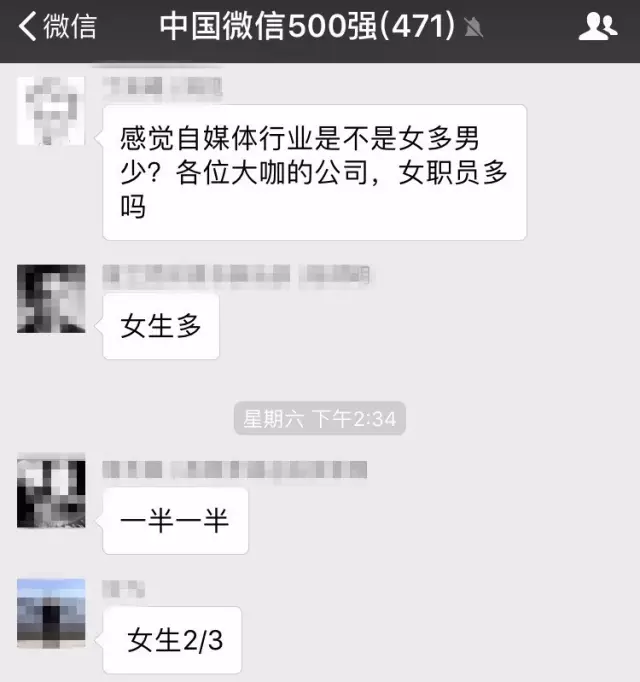Open avatar of sender asking about 自媒体行业
Image resolution: width=640 pixels, height=682 pixels.
[x=50, y=110]
